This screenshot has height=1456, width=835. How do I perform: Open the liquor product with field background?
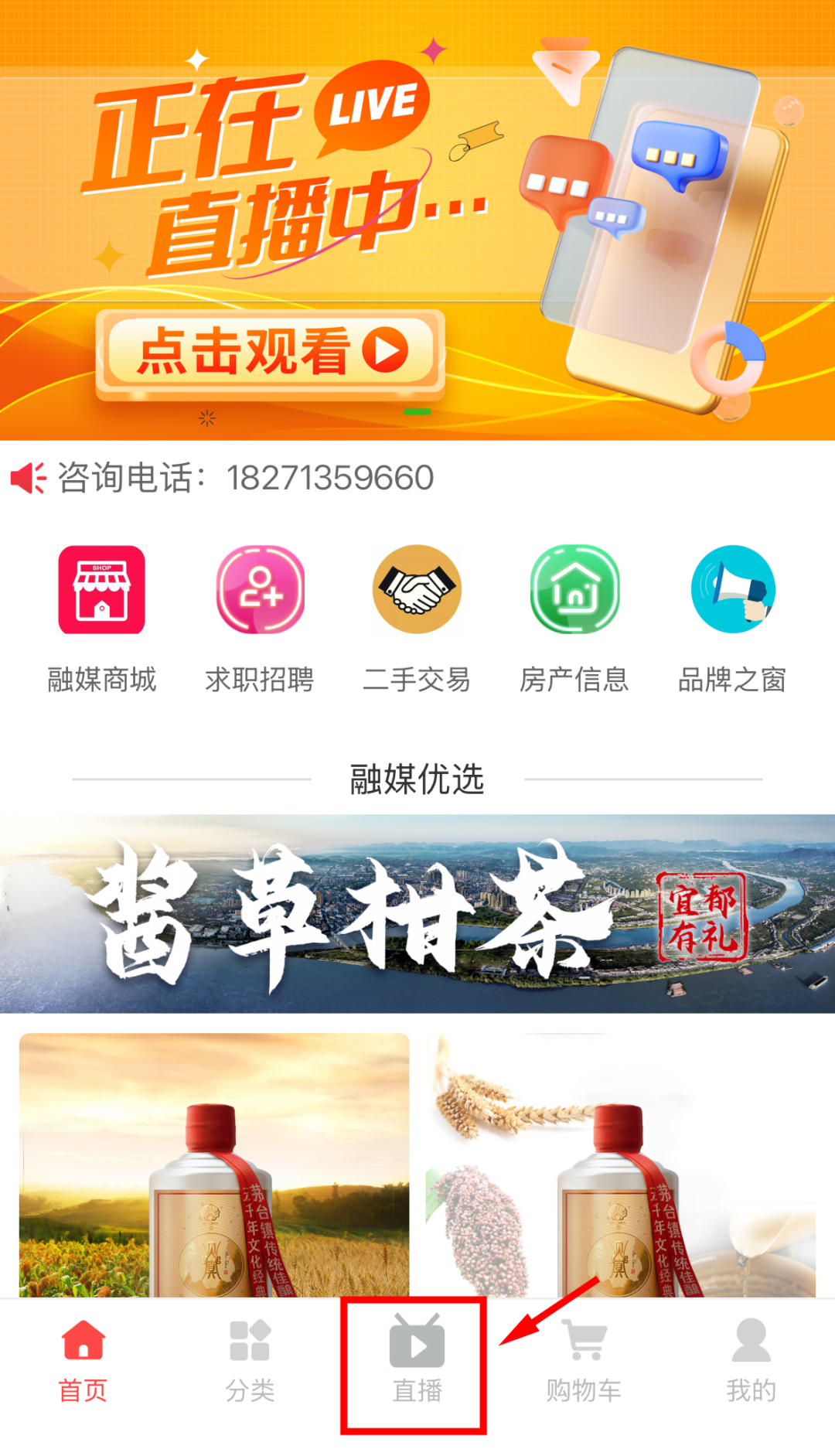(x=214, y=1164)
